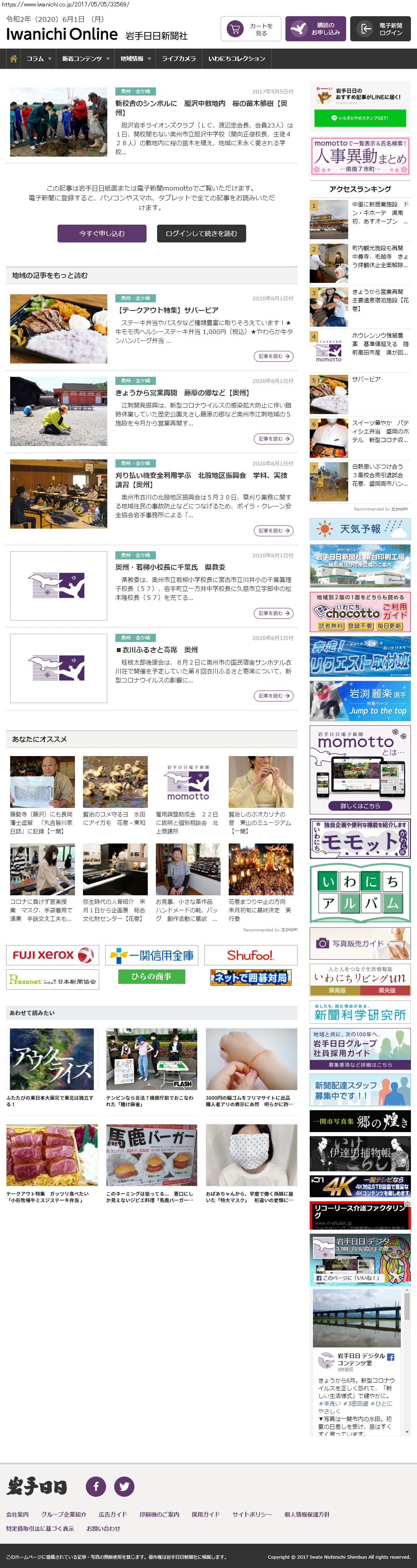Open the cart view button
Viewport: 417px width, 1568px height.
click(x=250, y=29)
